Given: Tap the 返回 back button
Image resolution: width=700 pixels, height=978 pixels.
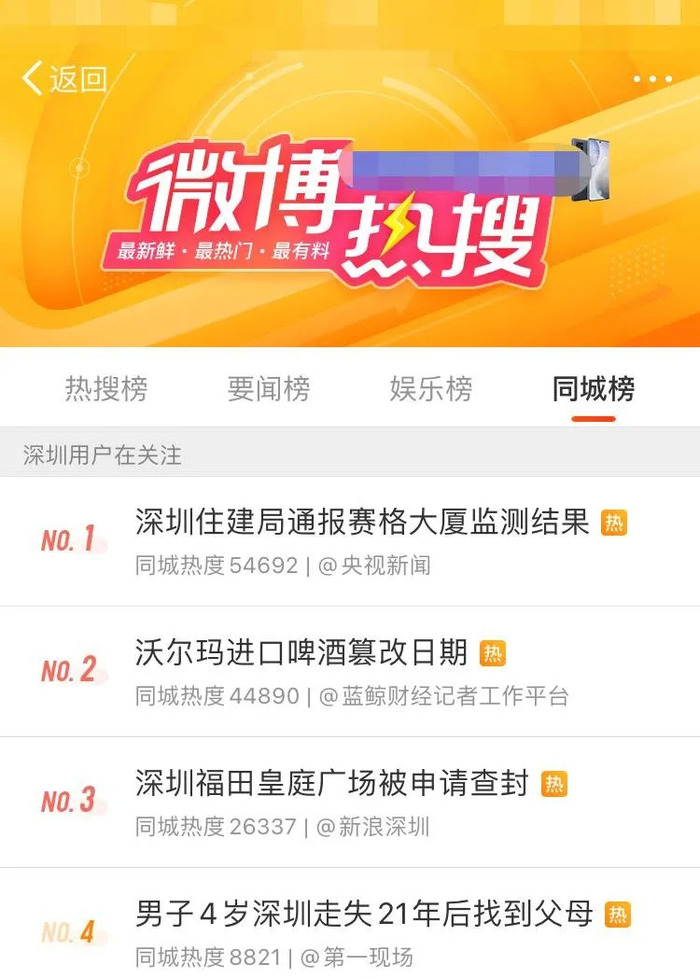Looking at the screenshot, I should 64,78.
